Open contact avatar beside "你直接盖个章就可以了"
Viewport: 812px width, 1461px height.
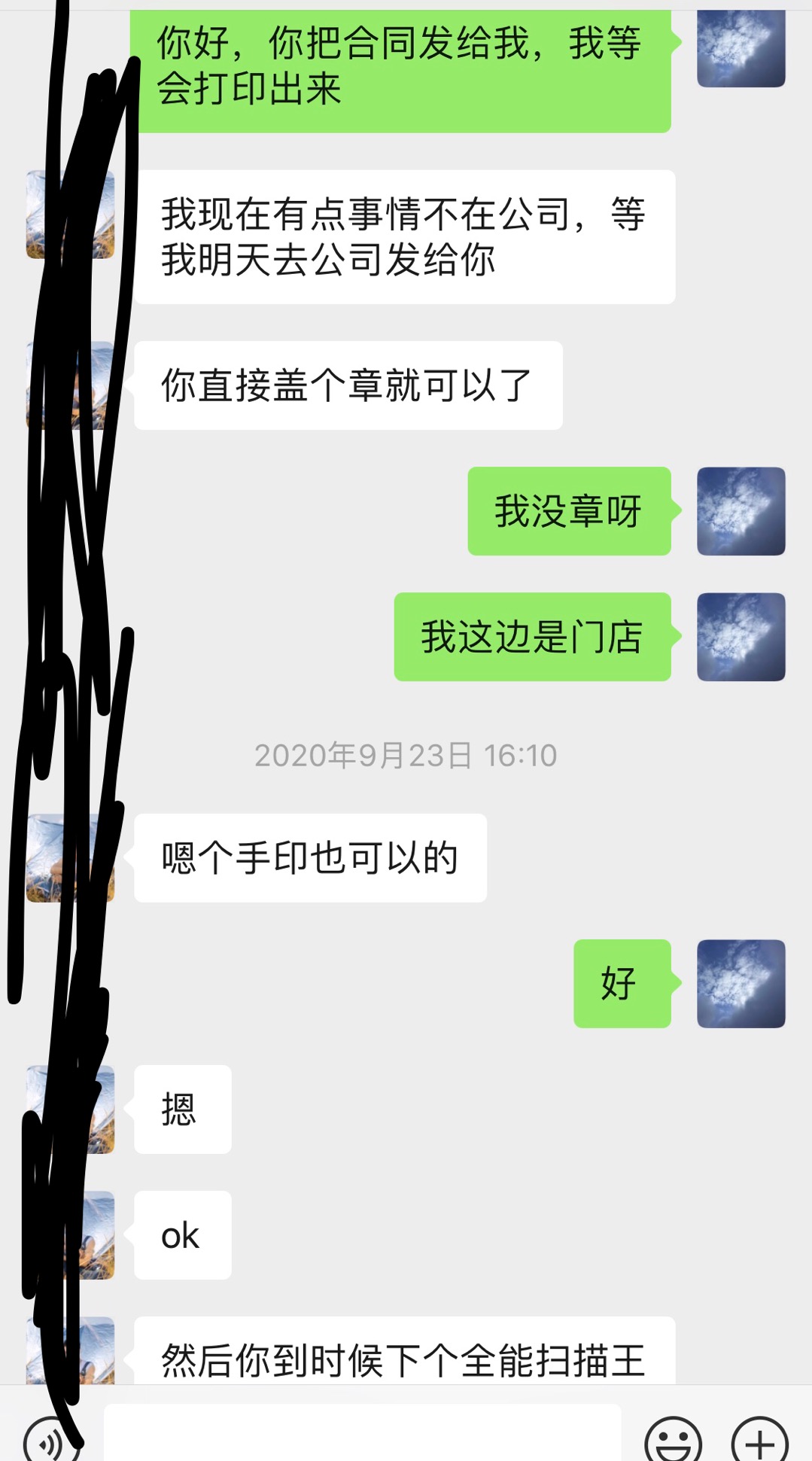click(x=71, y=385)
